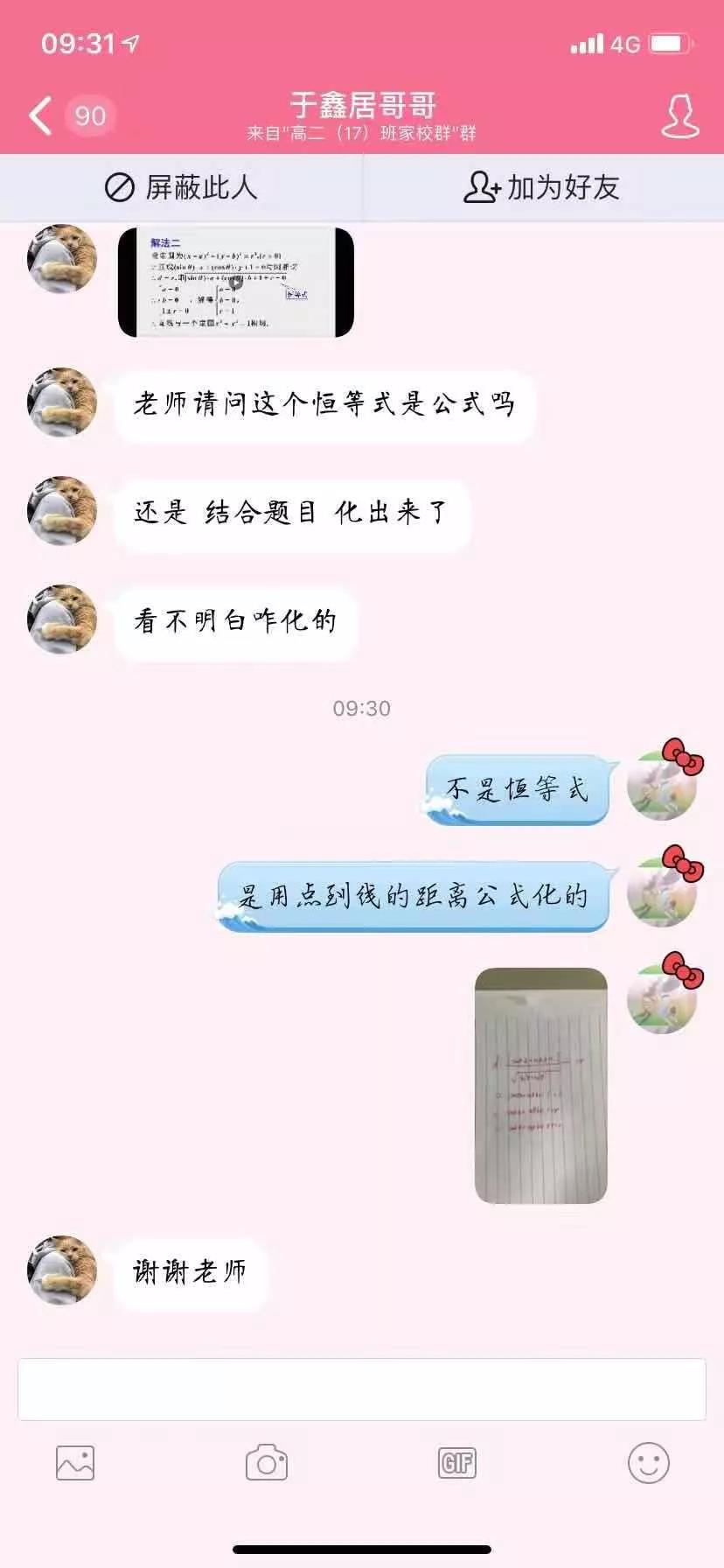The height and width of the screenshot is (1568, 724).
Task: Open the contact profile icon
Action: pyautogui.click(x=679, y=116)
